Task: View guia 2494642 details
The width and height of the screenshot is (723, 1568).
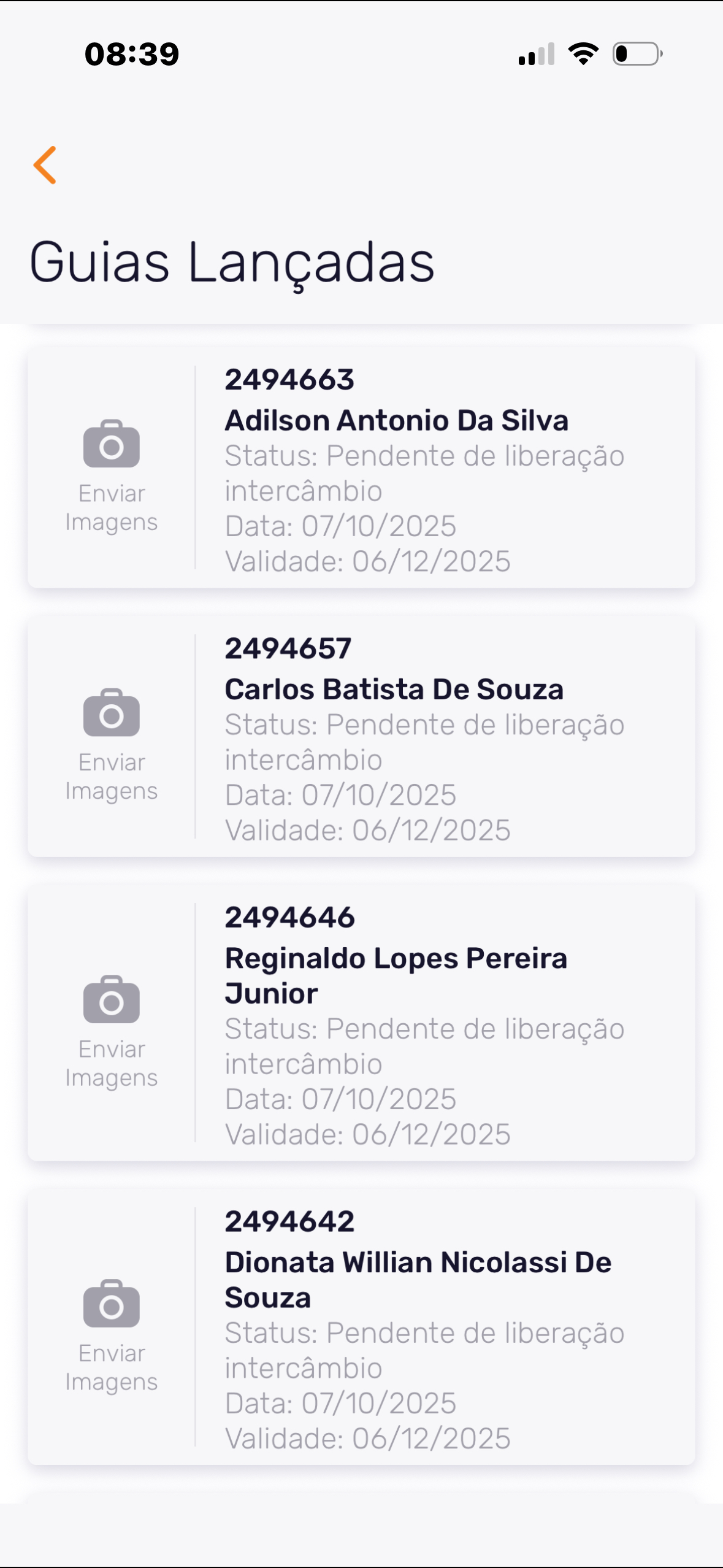Action: (x=445, y=1329)
